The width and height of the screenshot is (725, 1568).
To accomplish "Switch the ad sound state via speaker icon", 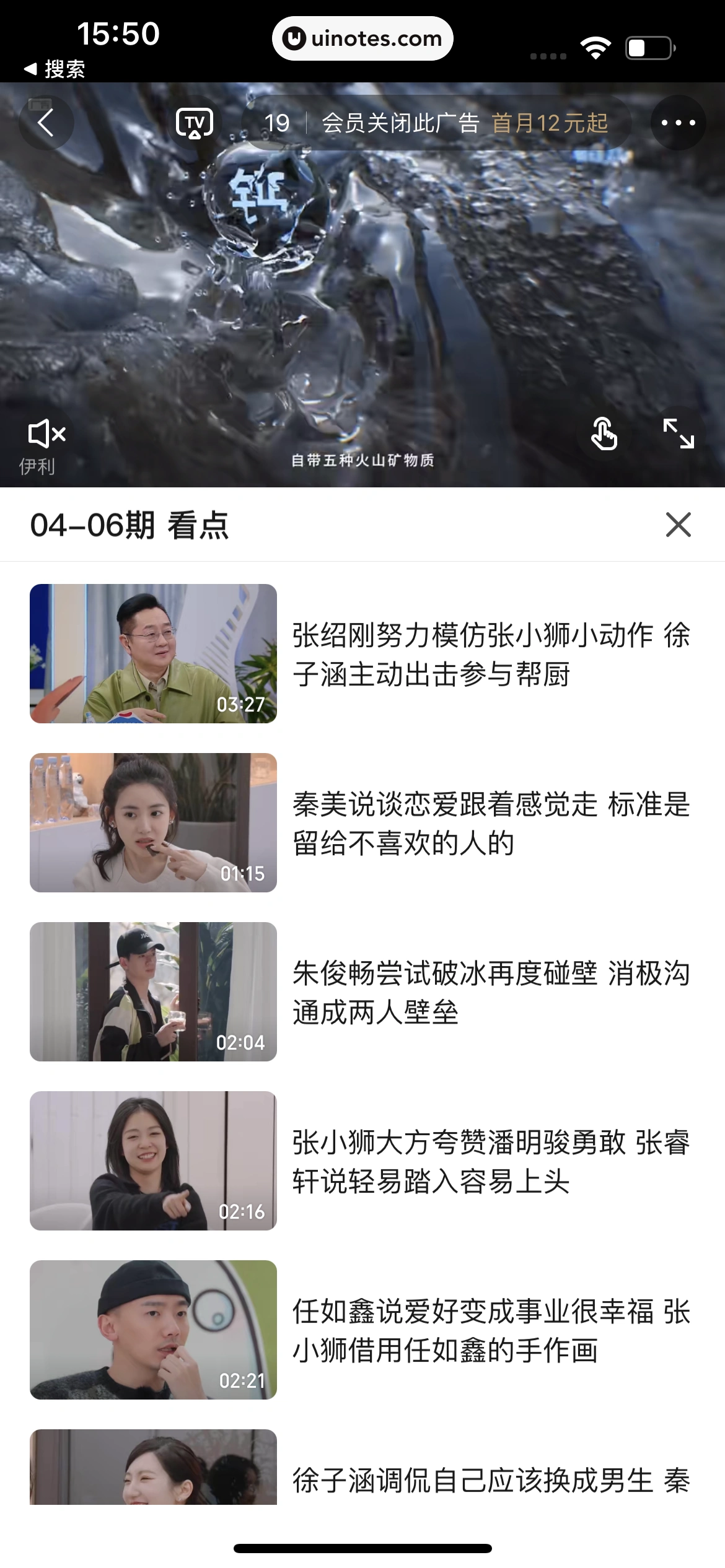I will point(45,433).
